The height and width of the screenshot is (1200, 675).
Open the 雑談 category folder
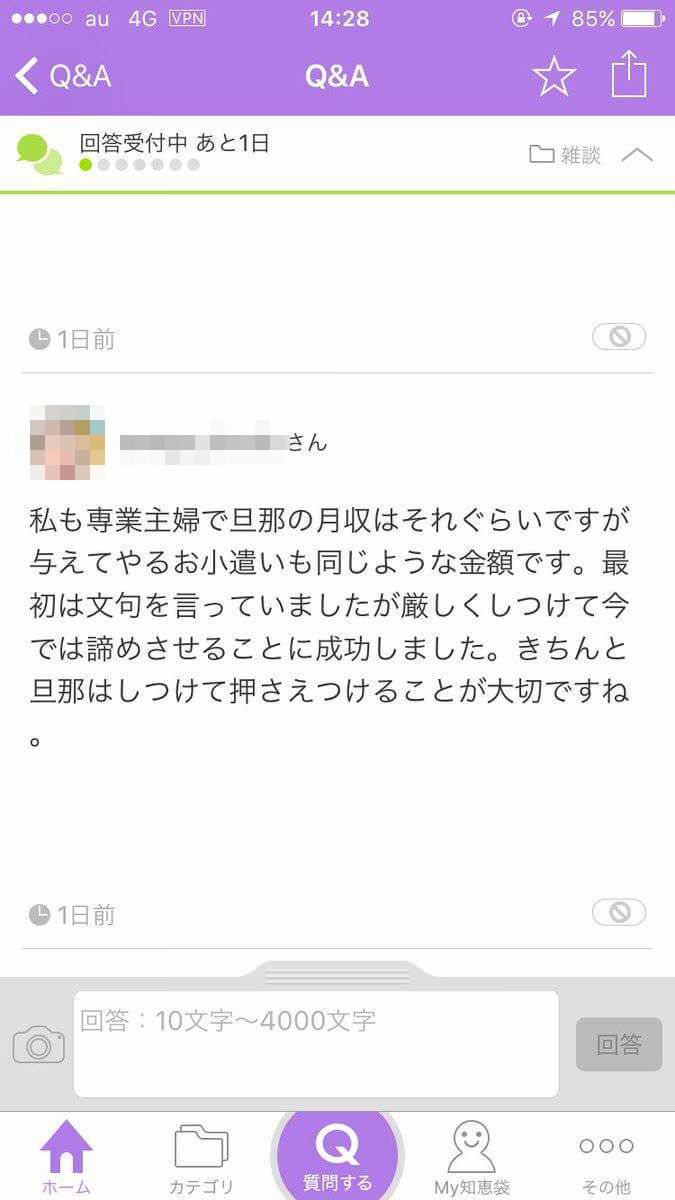pos(565,155)
